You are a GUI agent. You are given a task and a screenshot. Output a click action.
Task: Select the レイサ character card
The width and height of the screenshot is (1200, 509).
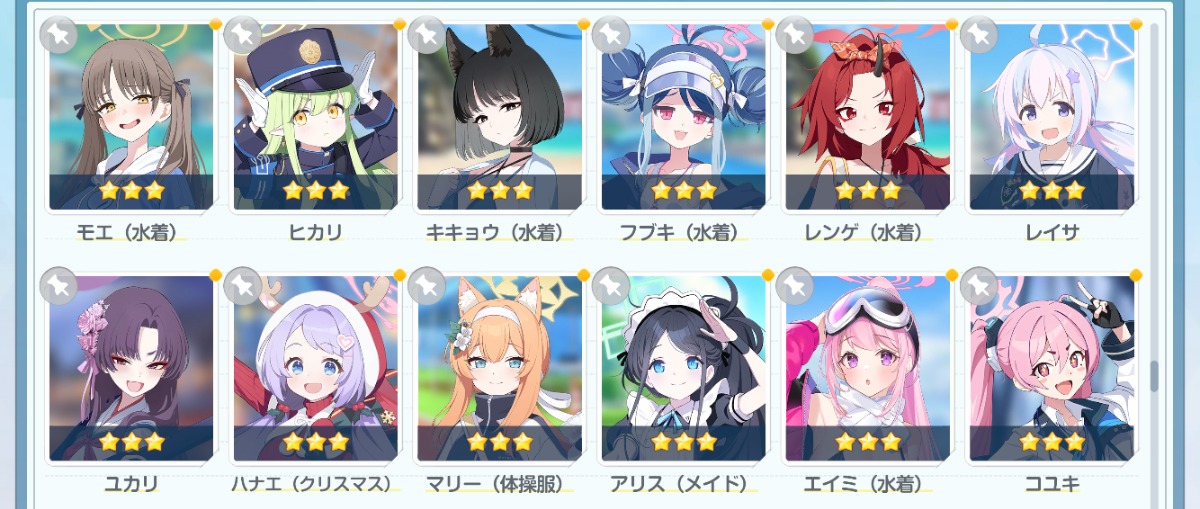pyautogui.click(x=1051, y=118)
